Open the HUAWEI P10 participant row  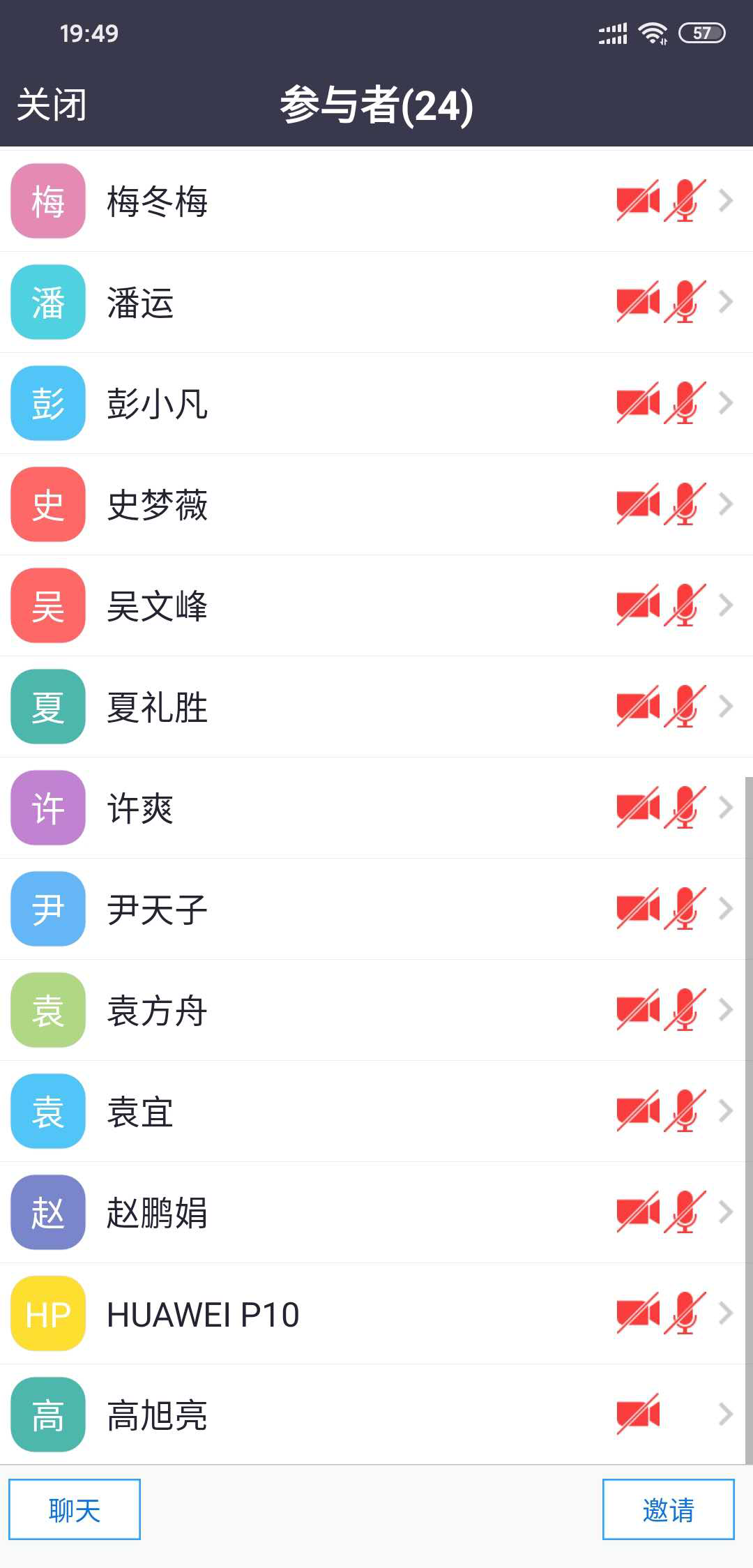376,1314
